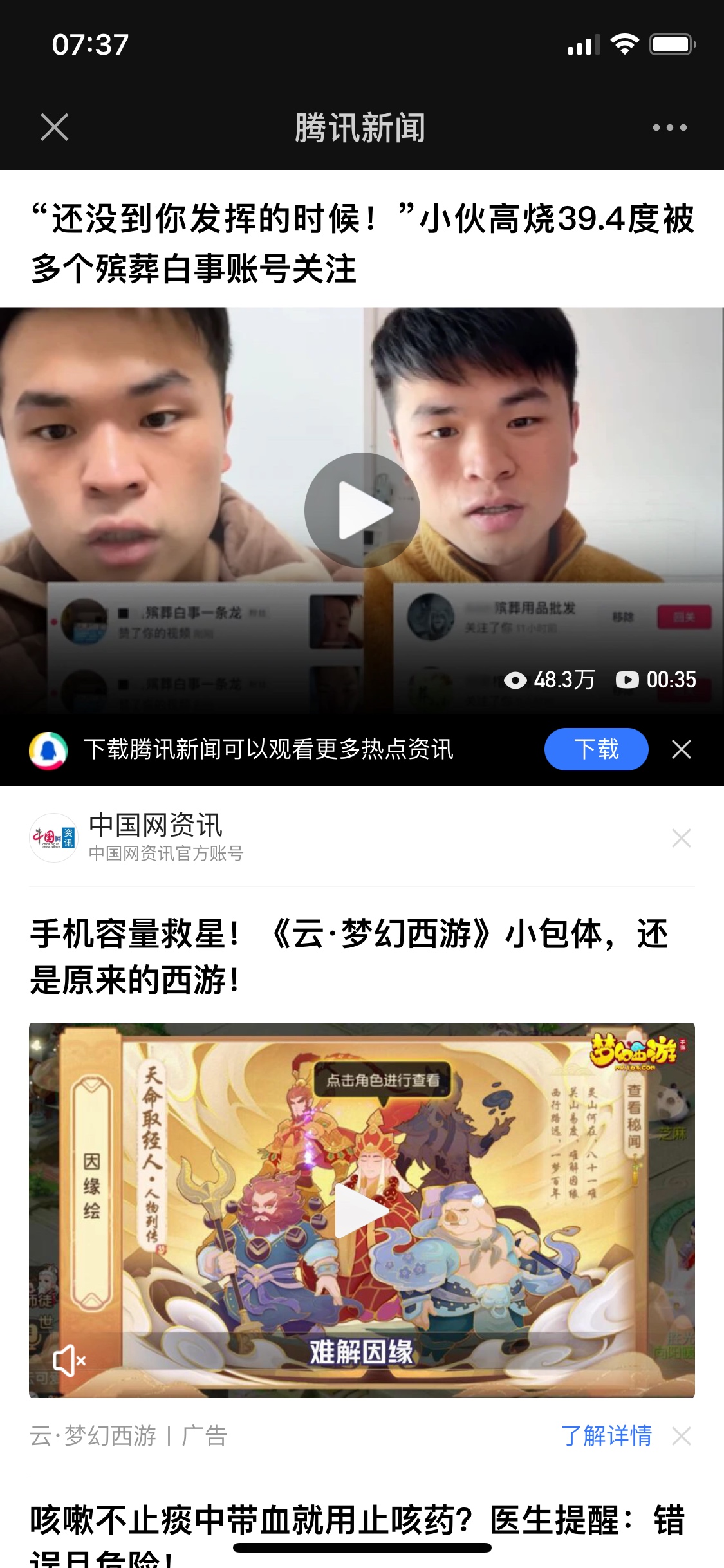Unmute the 梦幻西游 ad video
Screen dimensions: 724x1568
pyautogui.click(x=69, y=1361)
